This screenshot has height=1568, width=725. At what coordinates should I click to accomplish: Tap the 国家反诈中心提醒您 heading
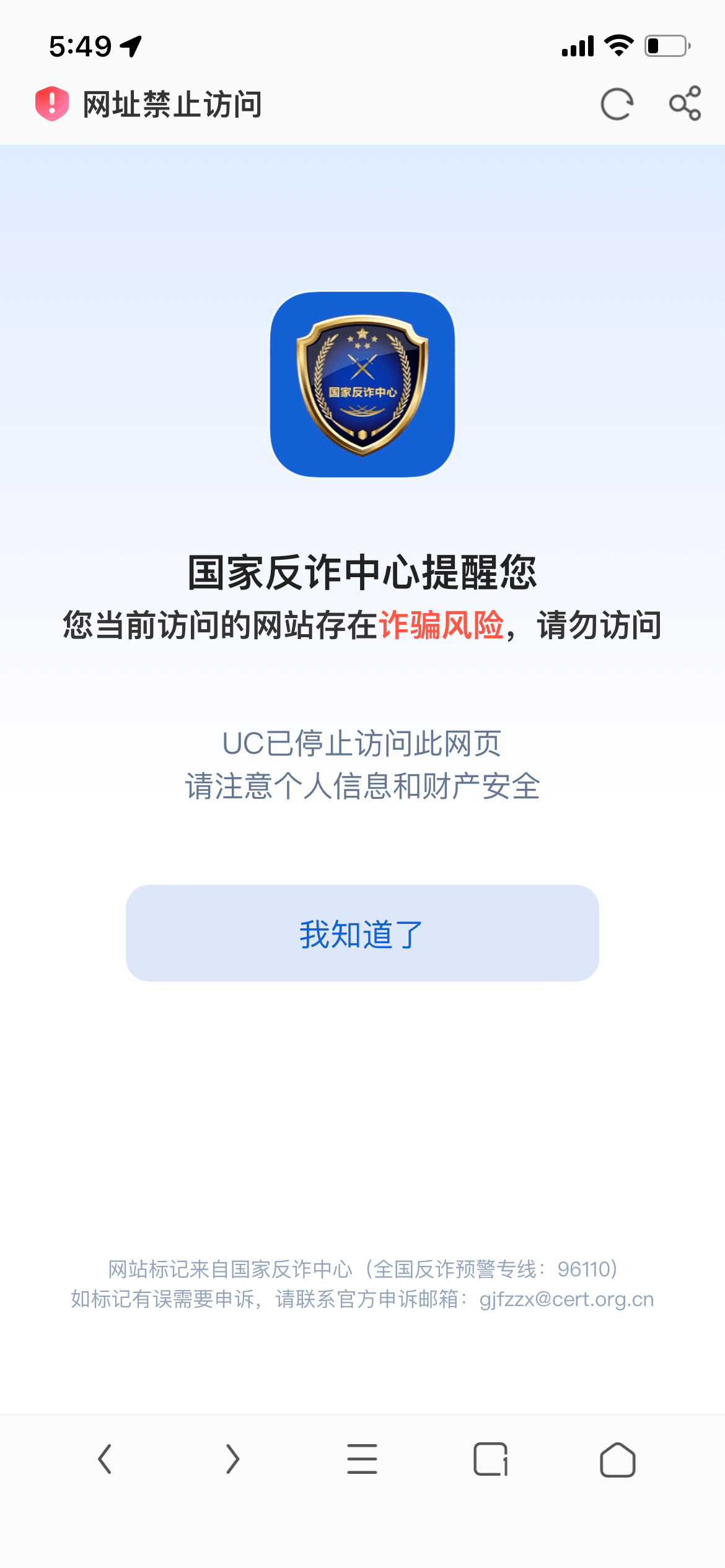click(x=362, y=574)
